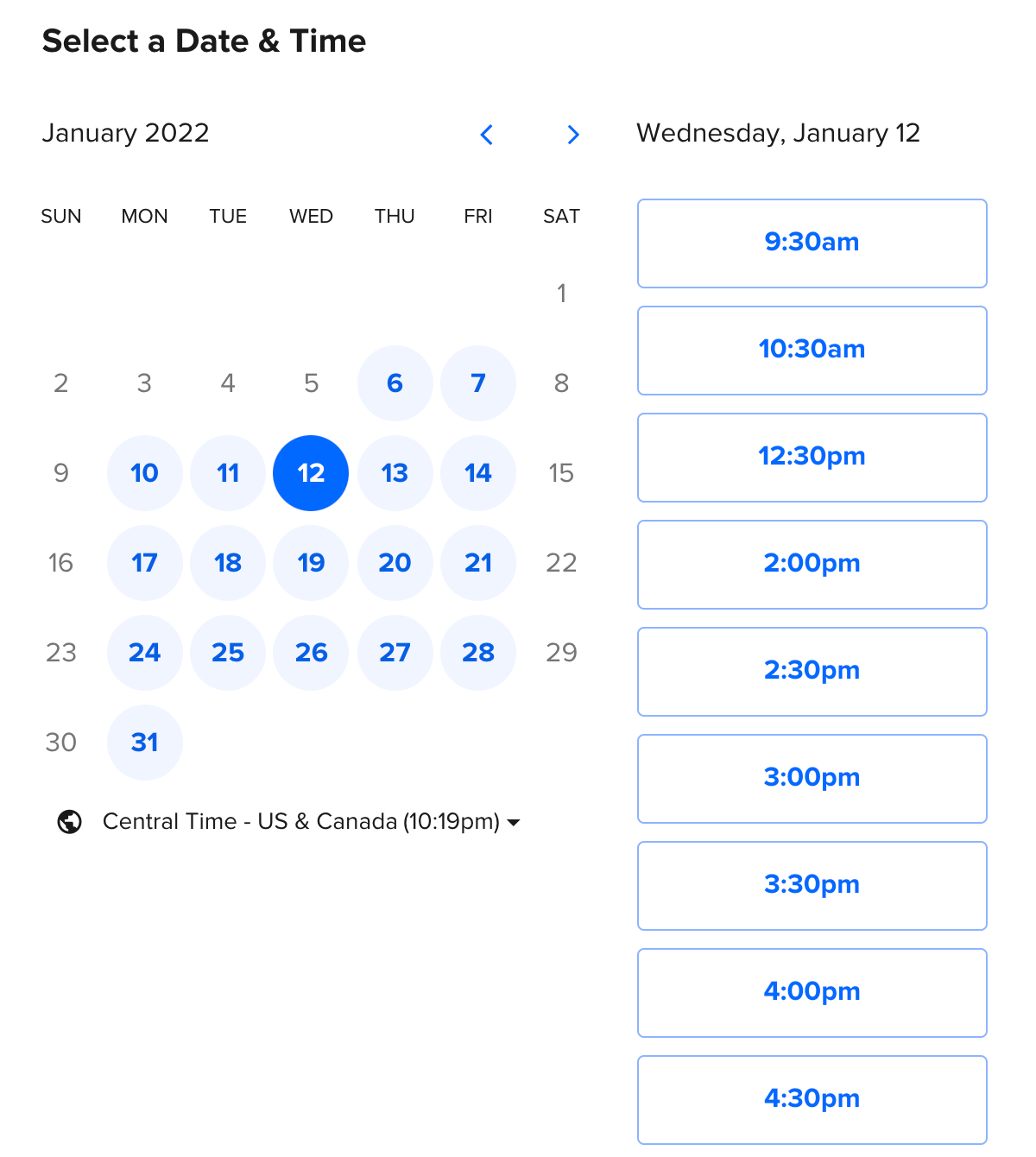Select the 4:00pm slot
This screenshot has width=1036, height=1157.
click(812, 992)
